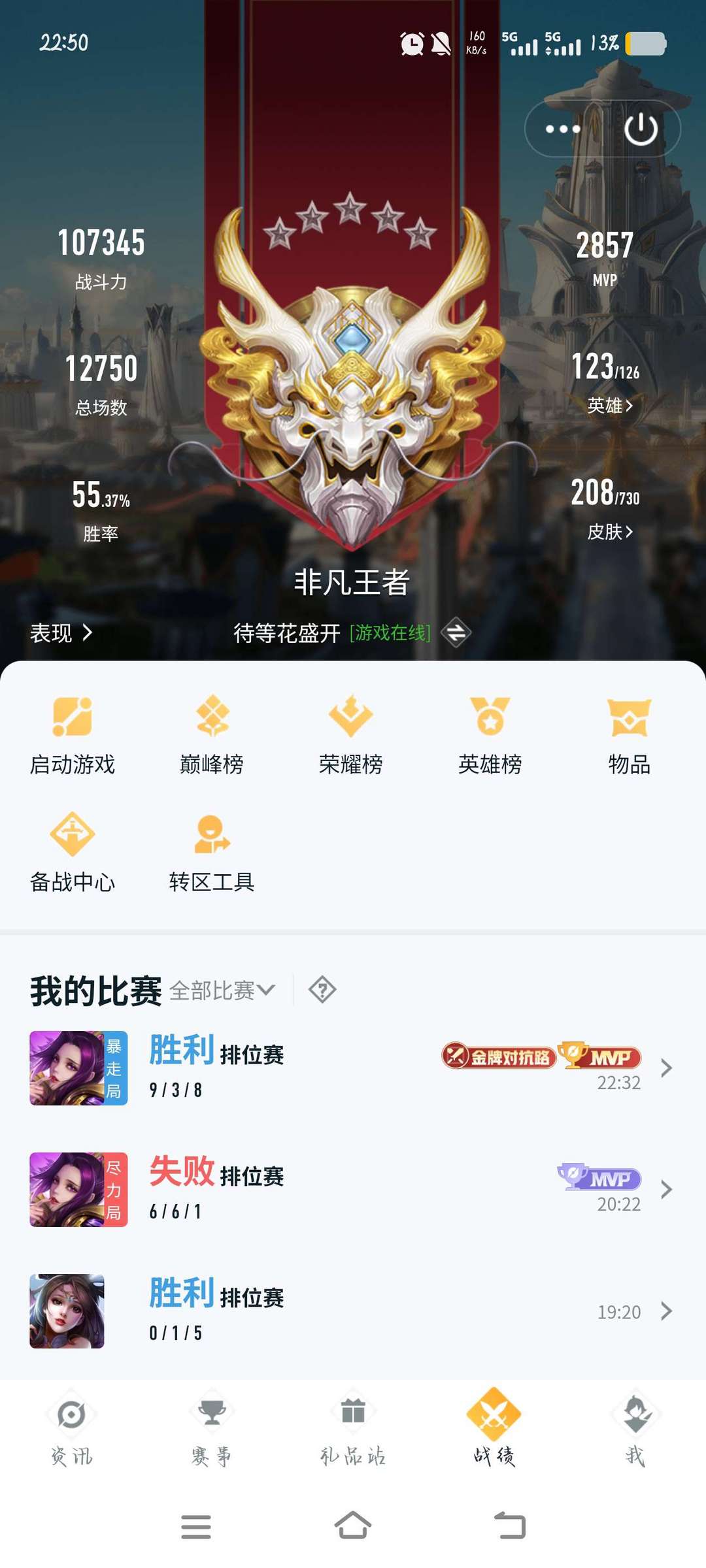Open the 22:32 victory ranked match
Image resolution: width=706 pixels, height=1568 pixels.
click(x=352, y=1068)
